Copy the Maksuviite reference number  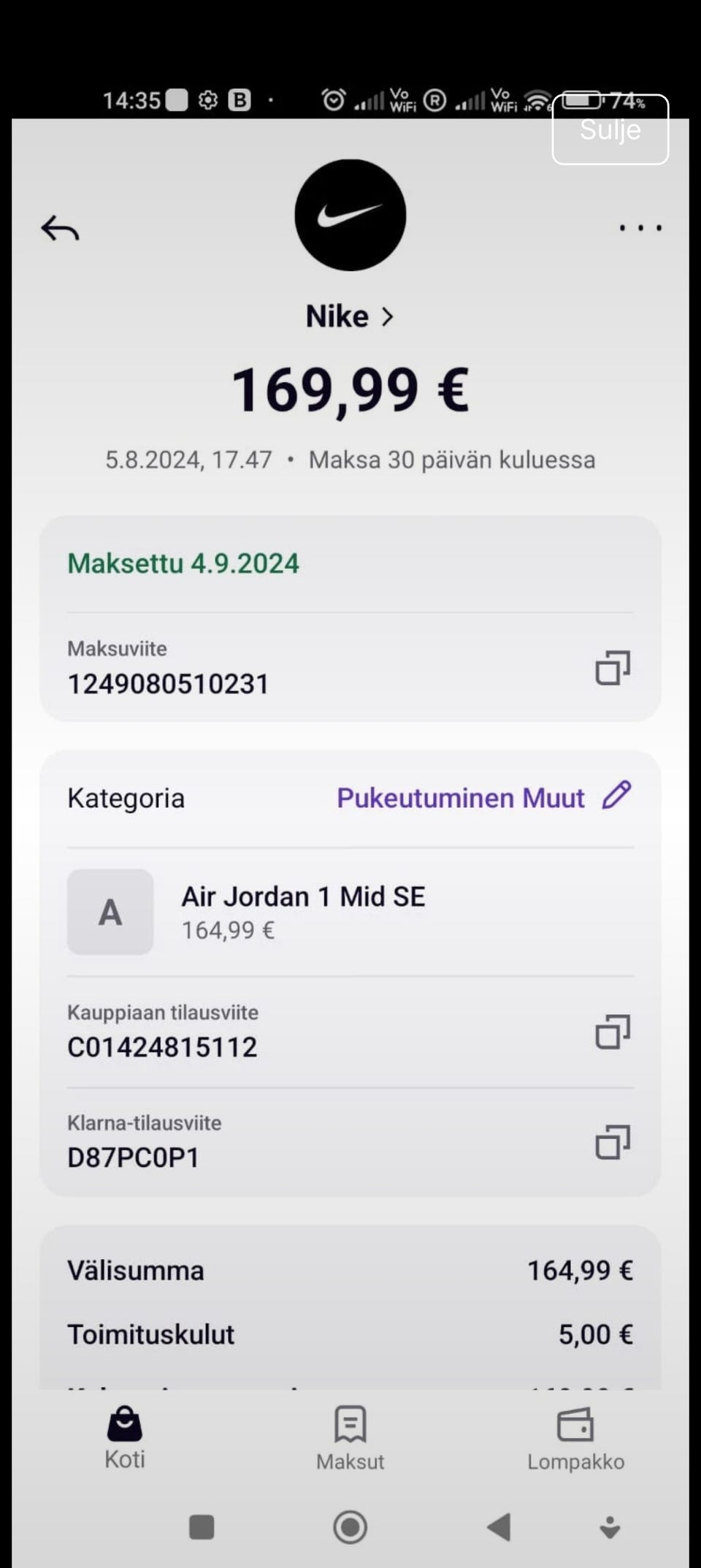[612, 668]
